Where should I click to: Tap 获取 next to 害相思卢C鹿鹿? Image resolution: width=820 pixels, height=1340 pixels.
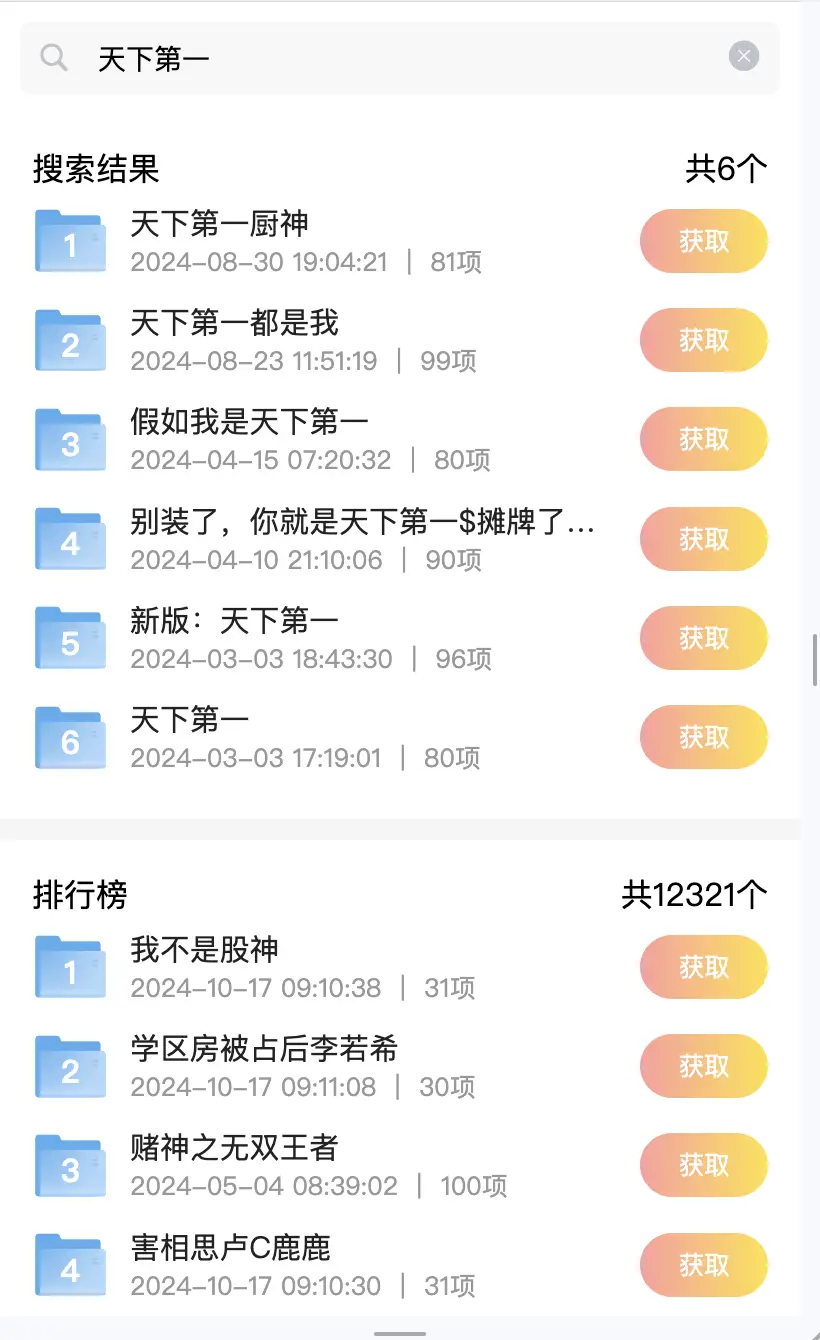704,1265
